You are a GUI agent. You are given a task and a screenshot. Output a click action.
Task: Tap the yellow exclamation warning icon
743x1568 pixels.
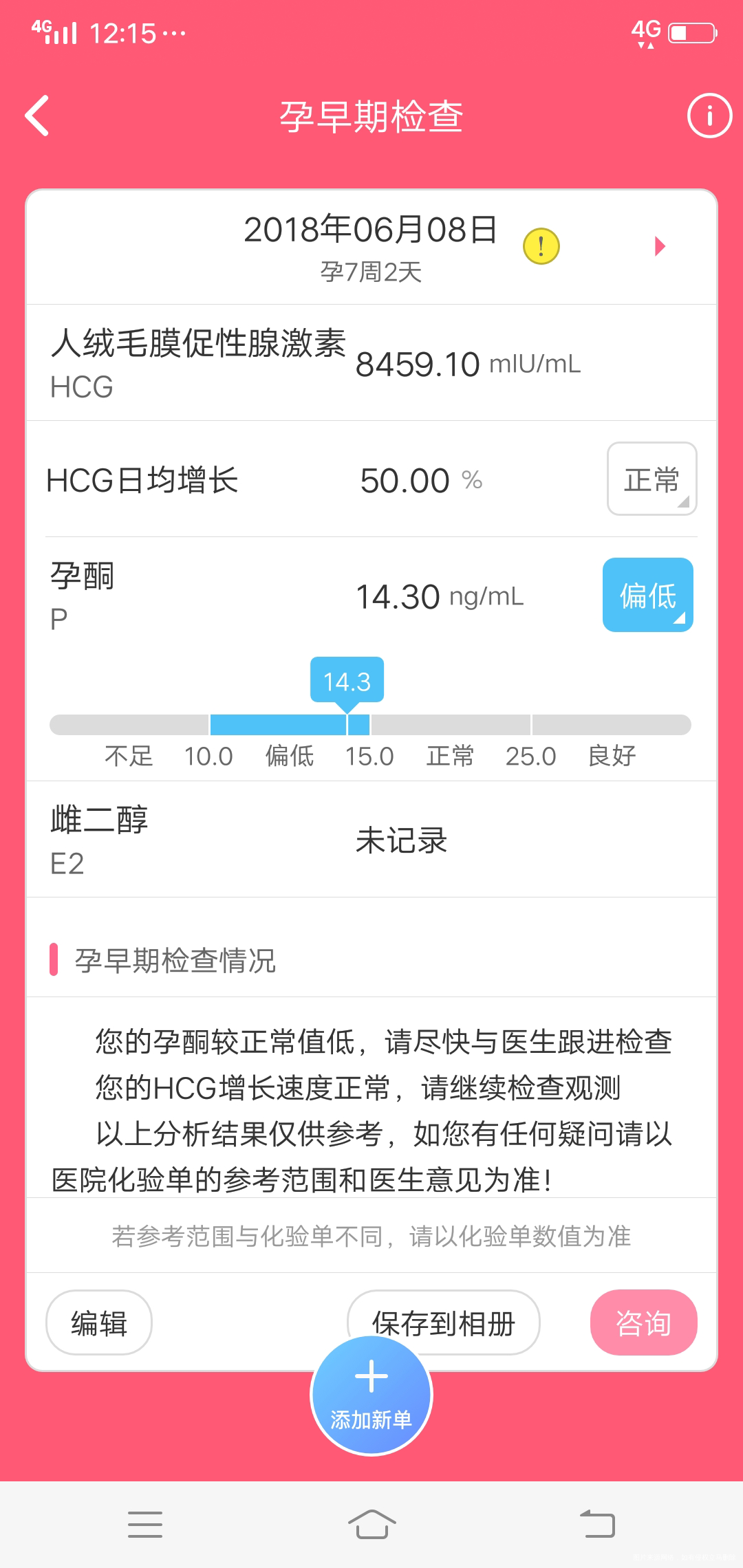541,246
